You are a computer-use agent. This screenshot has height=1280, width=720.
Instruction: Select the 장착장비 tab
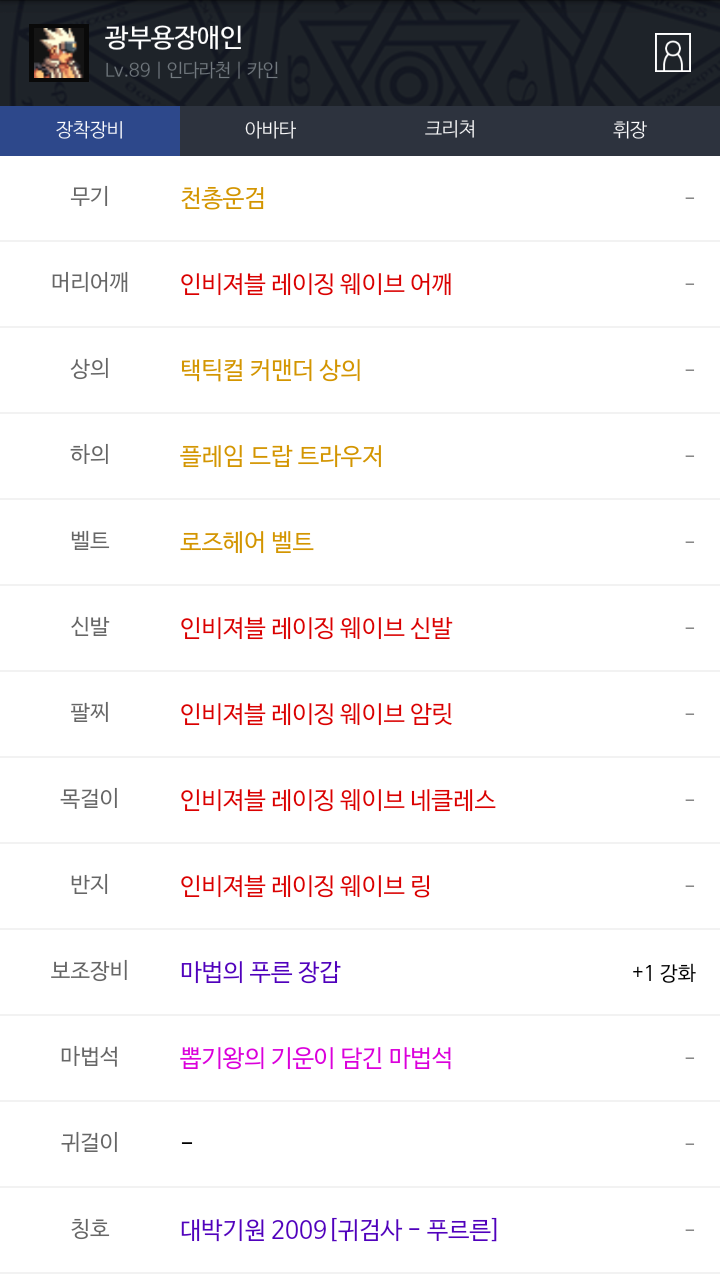pyautogui.click(x=90, y=130)
